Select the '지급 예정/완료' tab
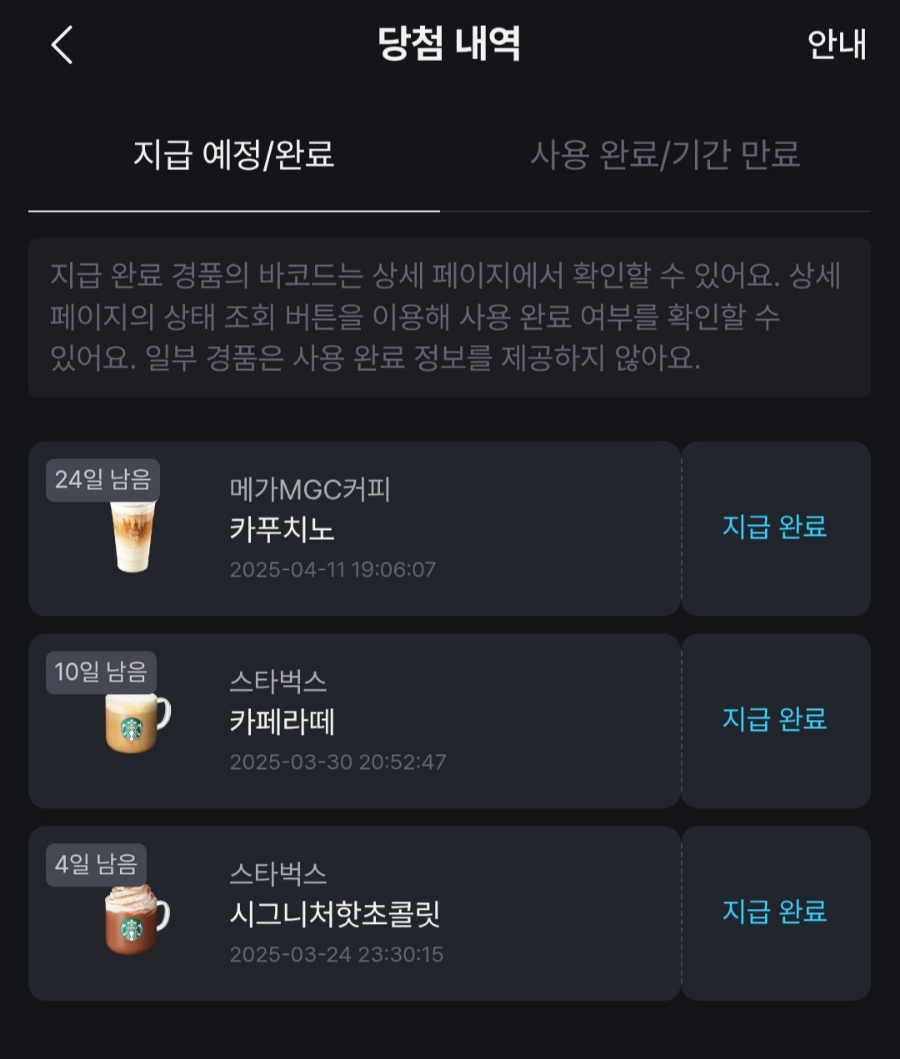The image size is (900, 1059). coord(234,155)
